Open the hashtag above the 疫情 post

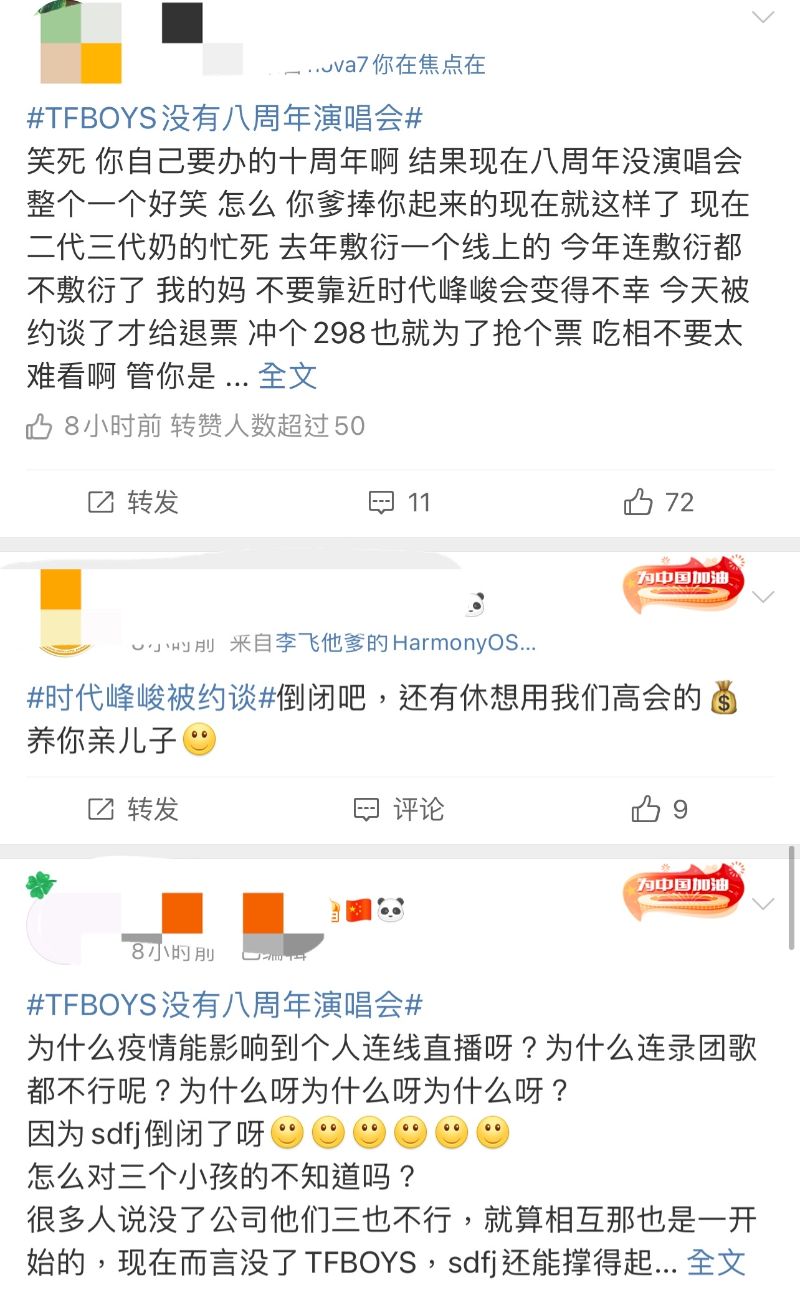tap(224, 1004)
